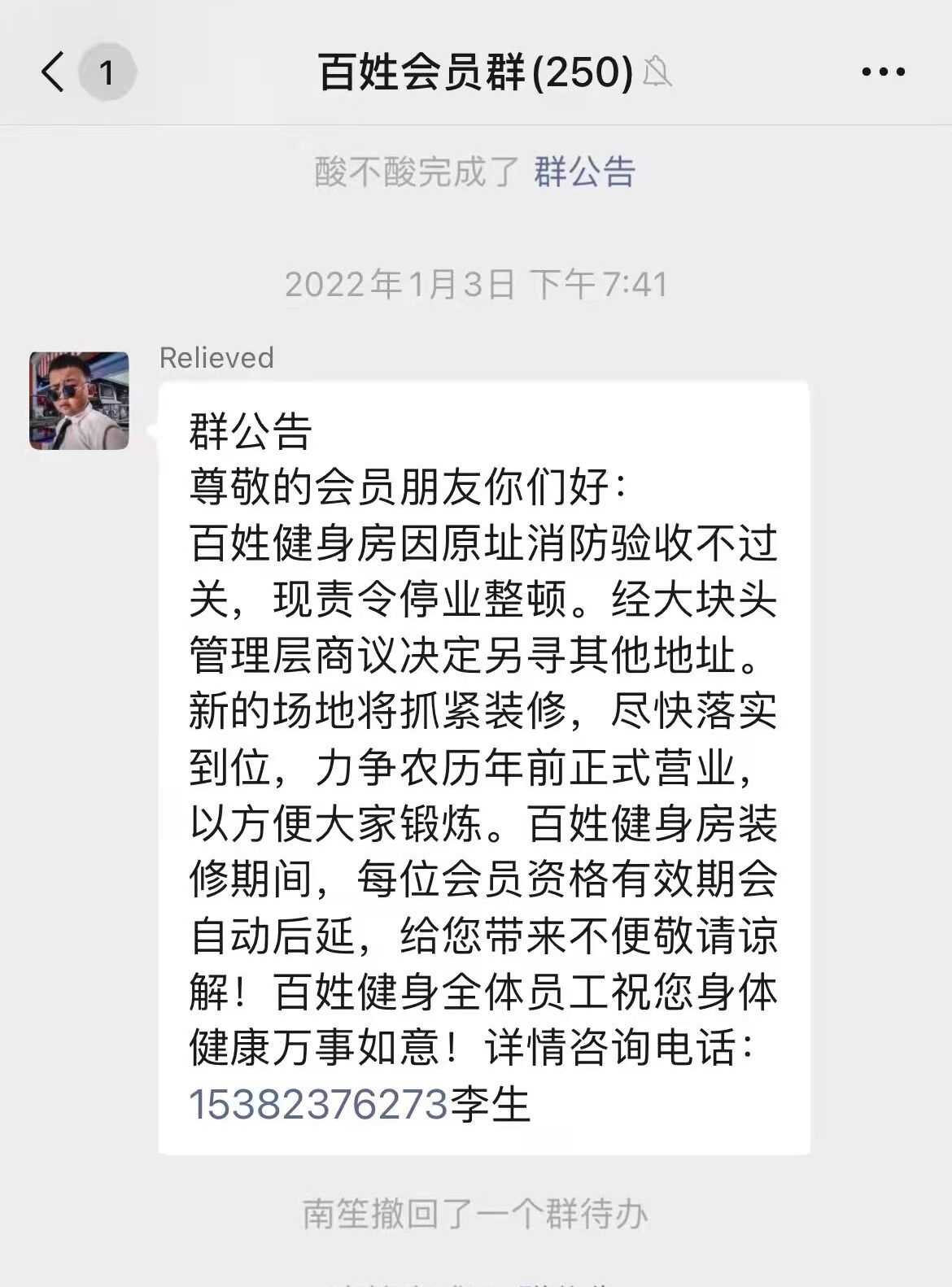Screen dimensions: 952x1287
Task: Open the 群公告 link in system message
Action: (583, 172)
